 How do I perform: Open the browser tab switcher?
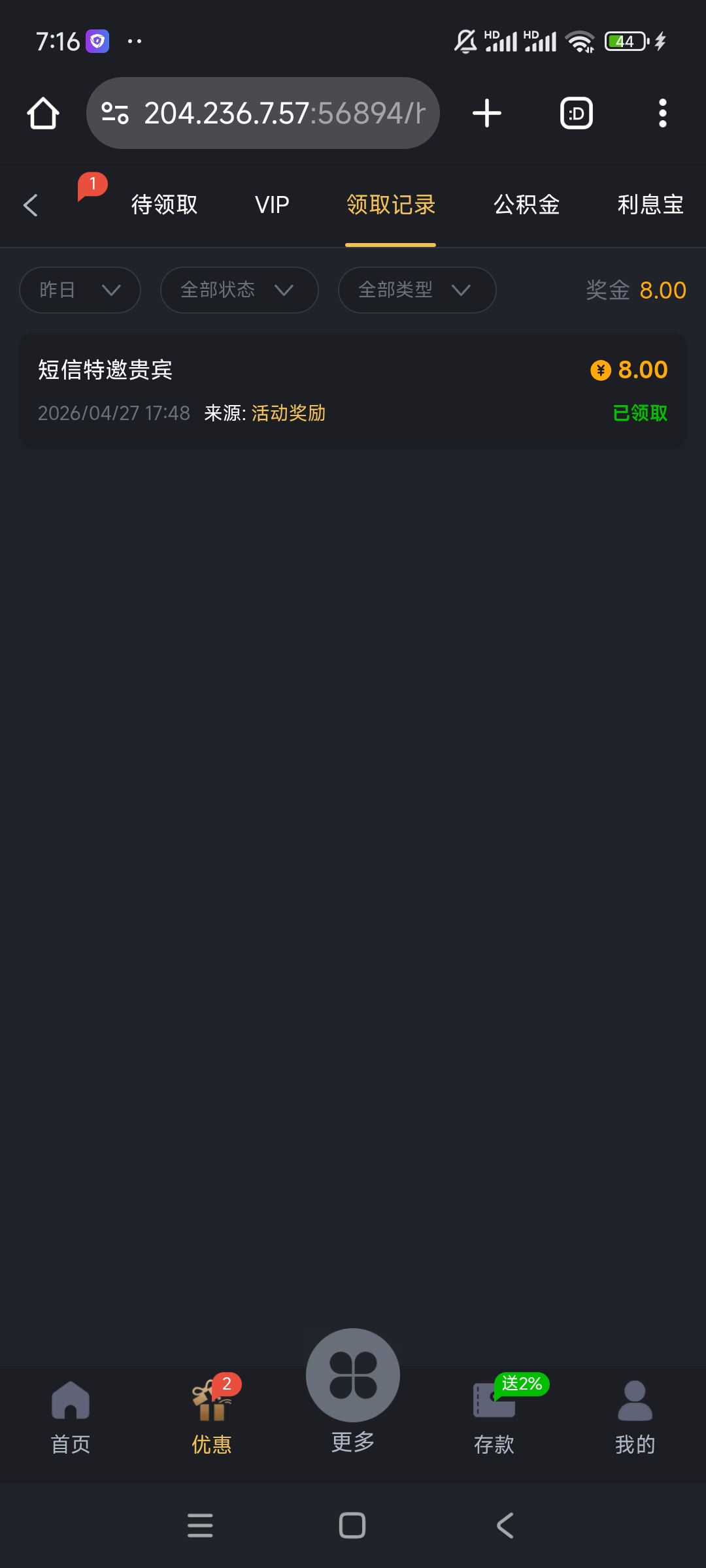click(x=577, y=114)
